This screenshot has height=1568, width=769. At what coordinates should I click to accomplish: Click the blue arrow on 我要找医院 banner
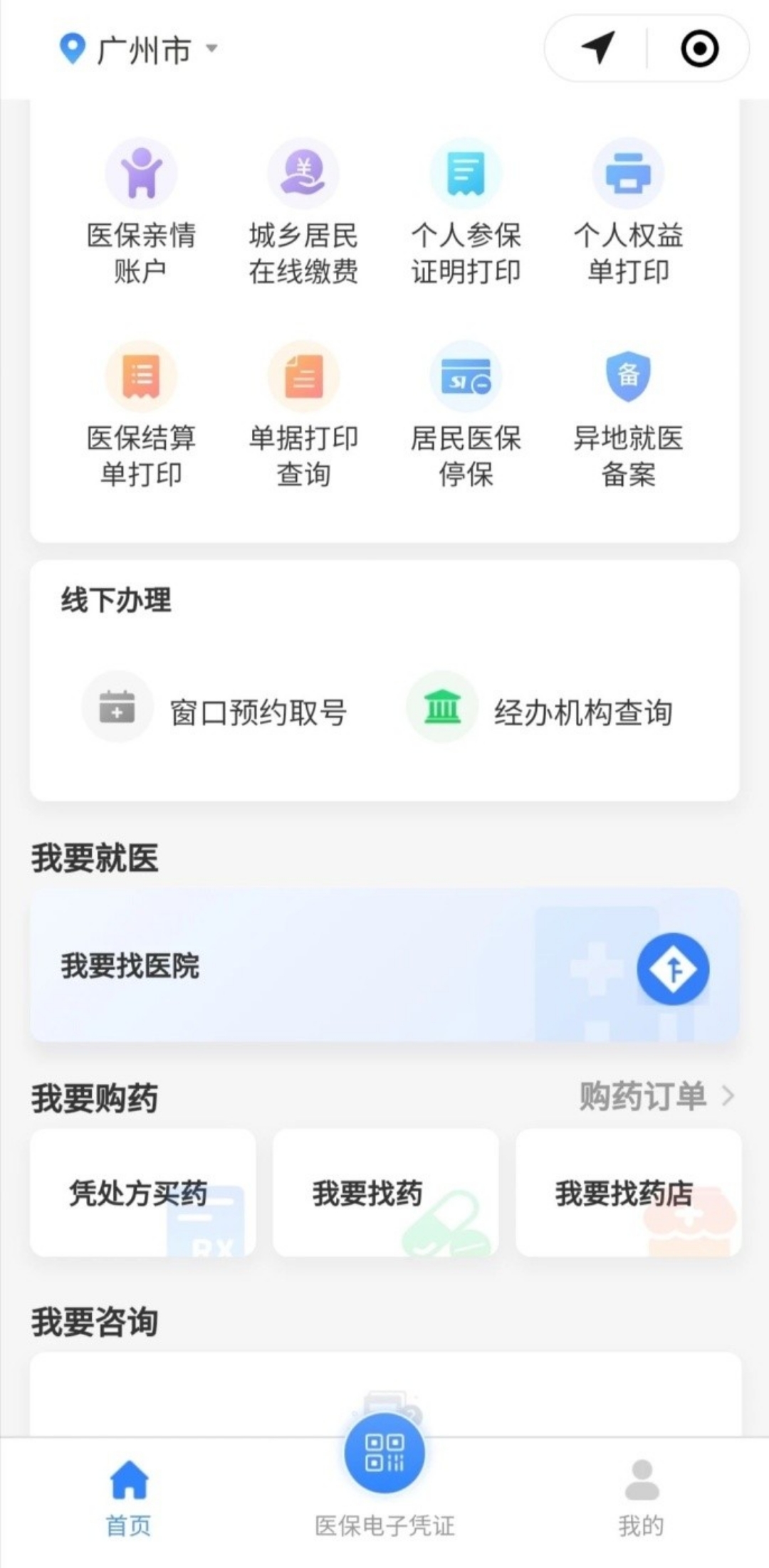coord(675,969)
